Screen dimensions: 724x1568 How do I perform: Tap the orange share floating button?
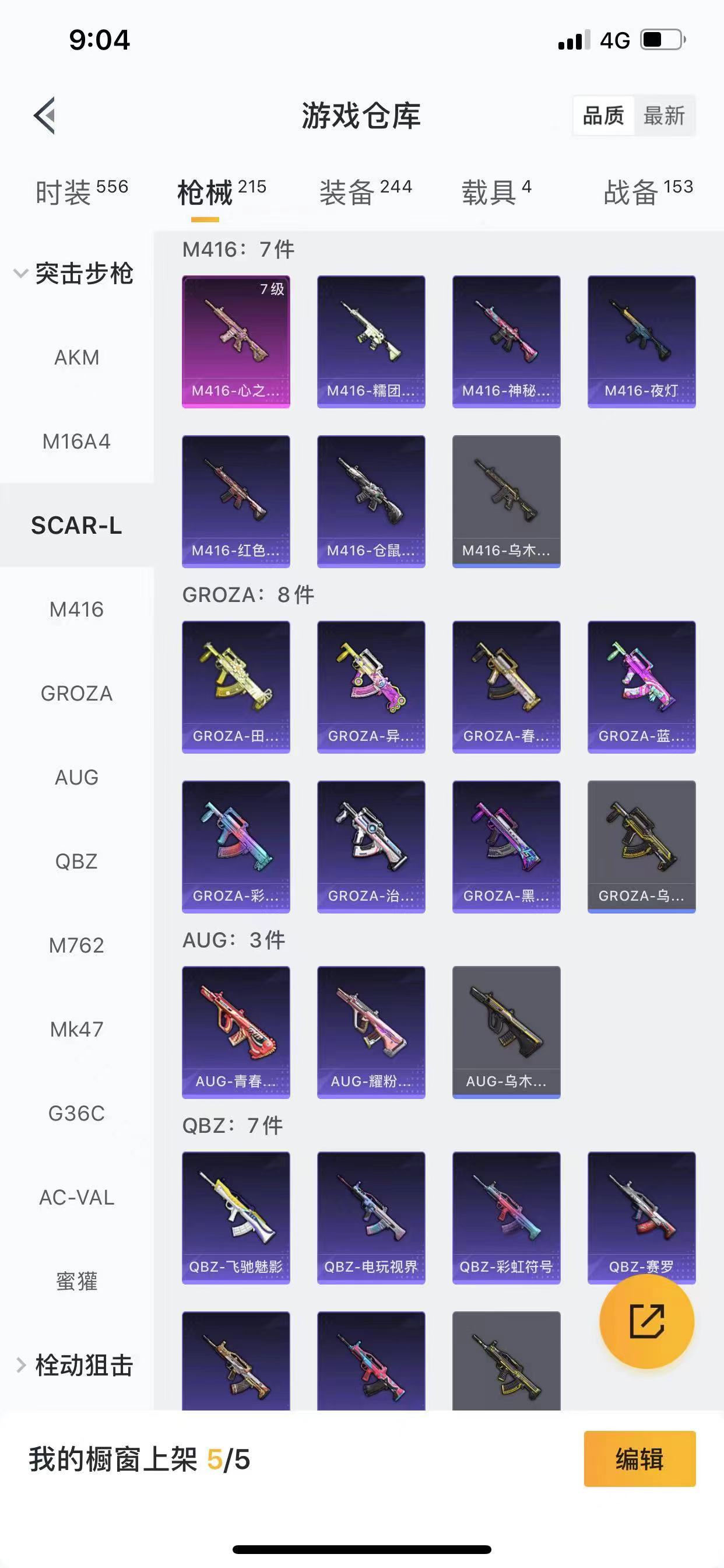click(646, 1321)
